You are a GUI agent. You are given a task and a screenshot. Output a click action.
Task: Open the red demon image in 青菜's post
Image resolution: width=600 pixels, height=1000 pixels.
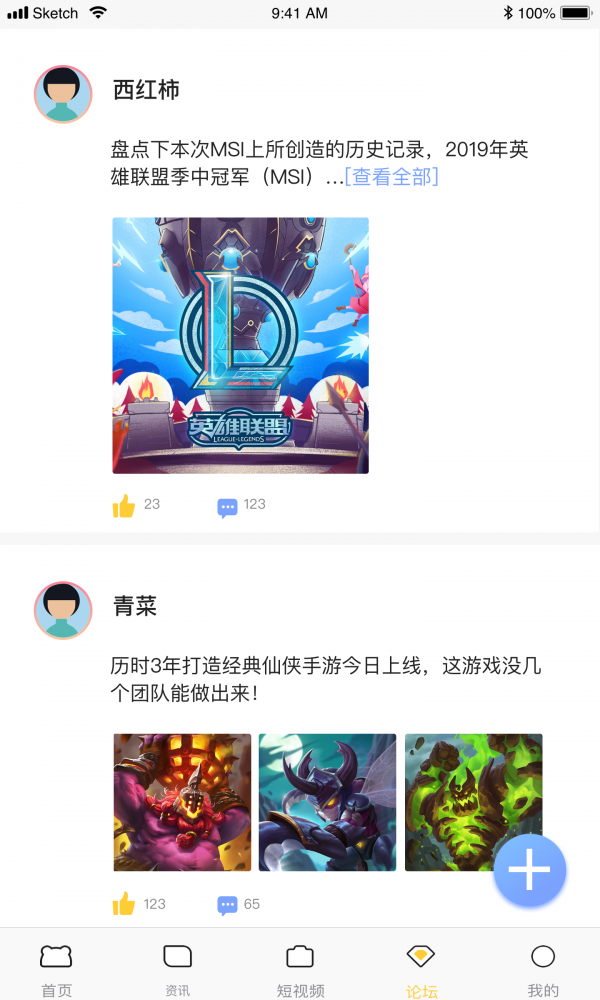[x=182, y=802]
